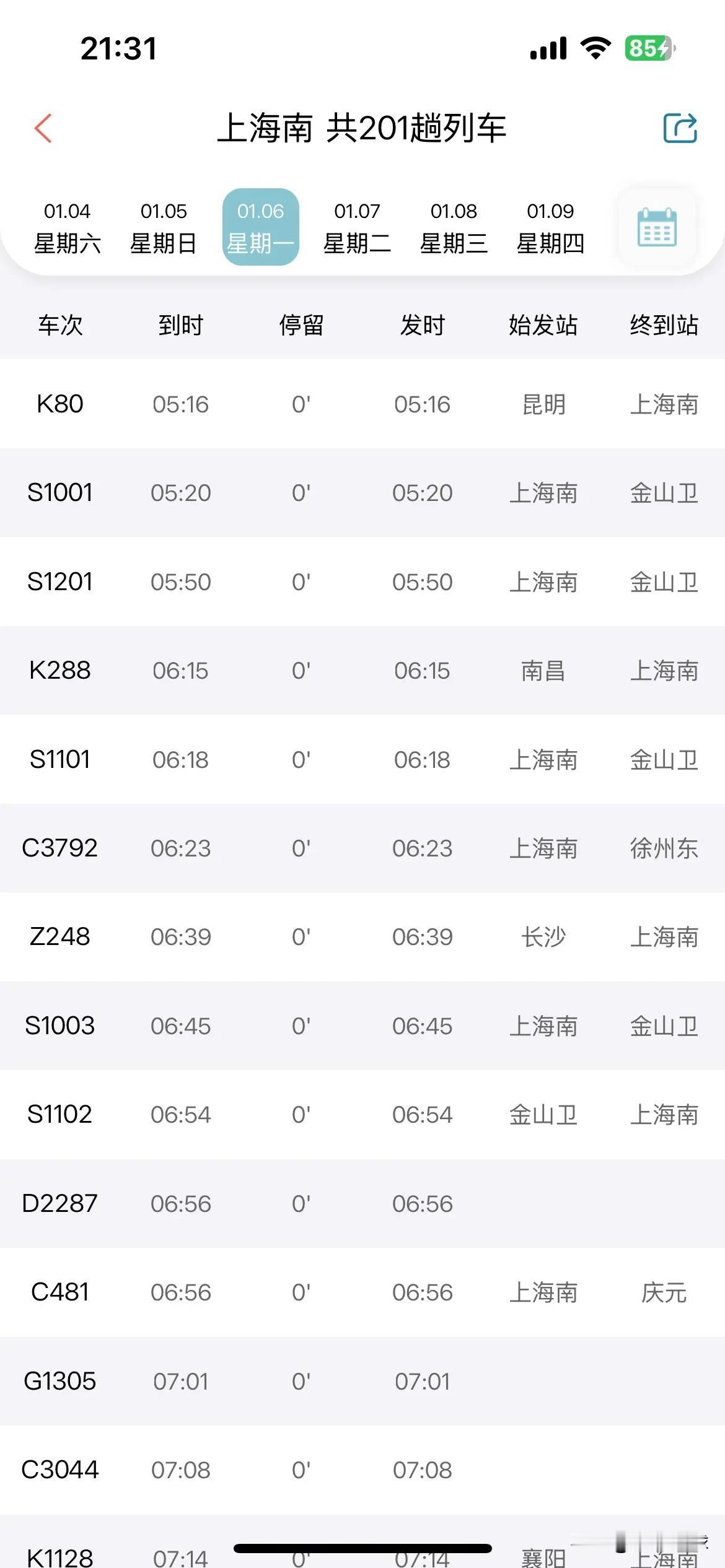
Task: View train C481 to 庆元
Action: pyautogui.click(x=362, y=1292)
